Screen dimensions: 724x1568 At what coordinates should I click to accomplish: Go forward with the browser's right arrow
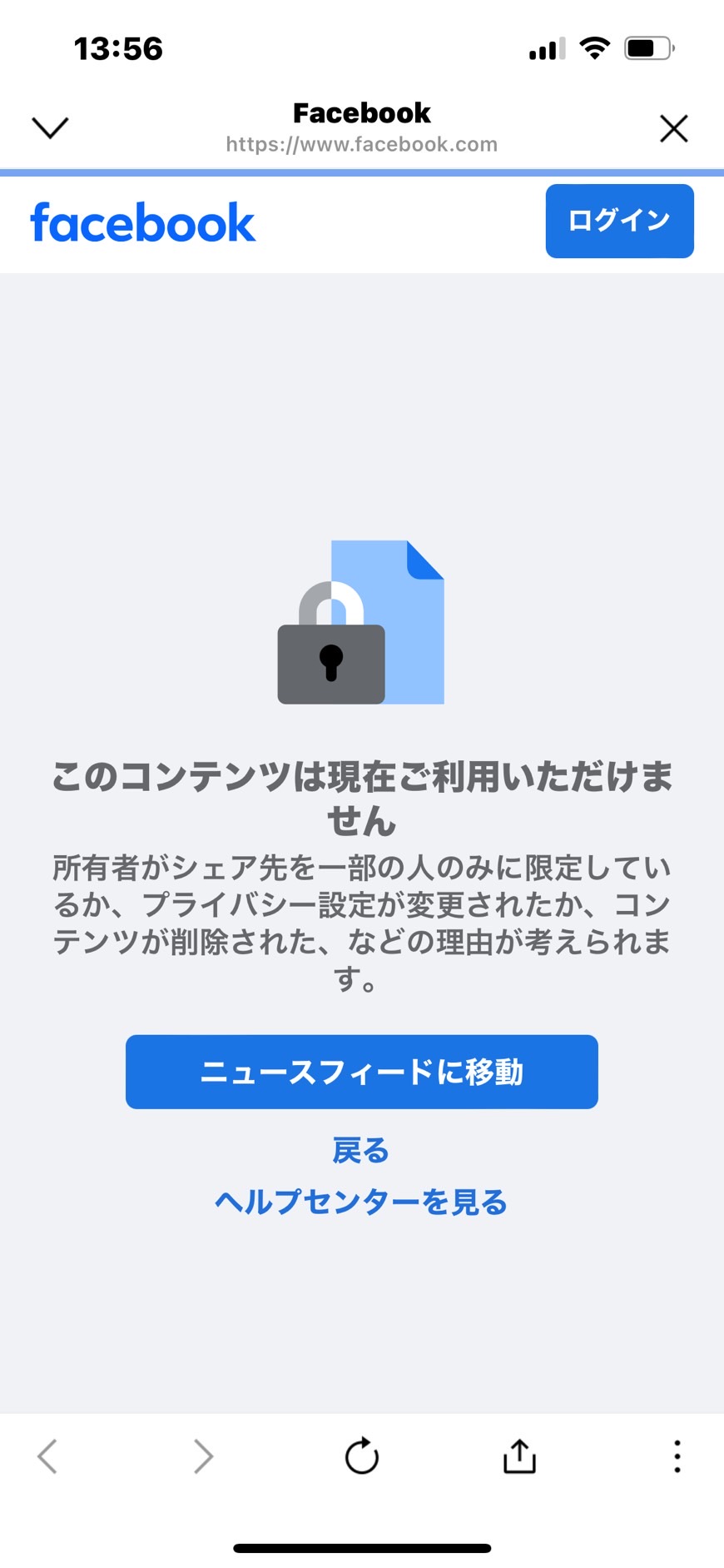pos(203,1456)
